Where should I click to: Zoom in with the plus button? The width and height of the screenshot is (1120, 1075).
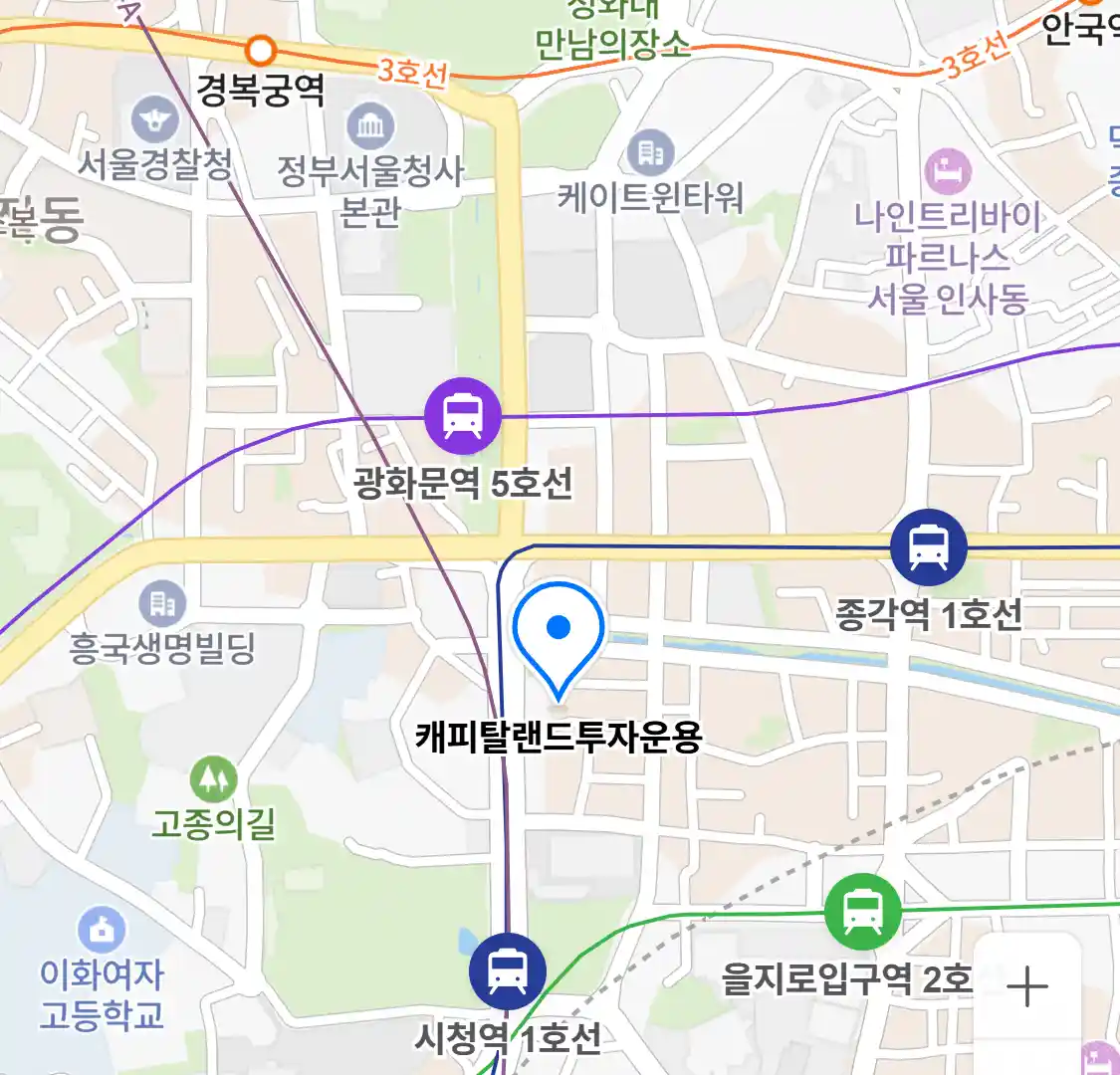coord(1026,987)
